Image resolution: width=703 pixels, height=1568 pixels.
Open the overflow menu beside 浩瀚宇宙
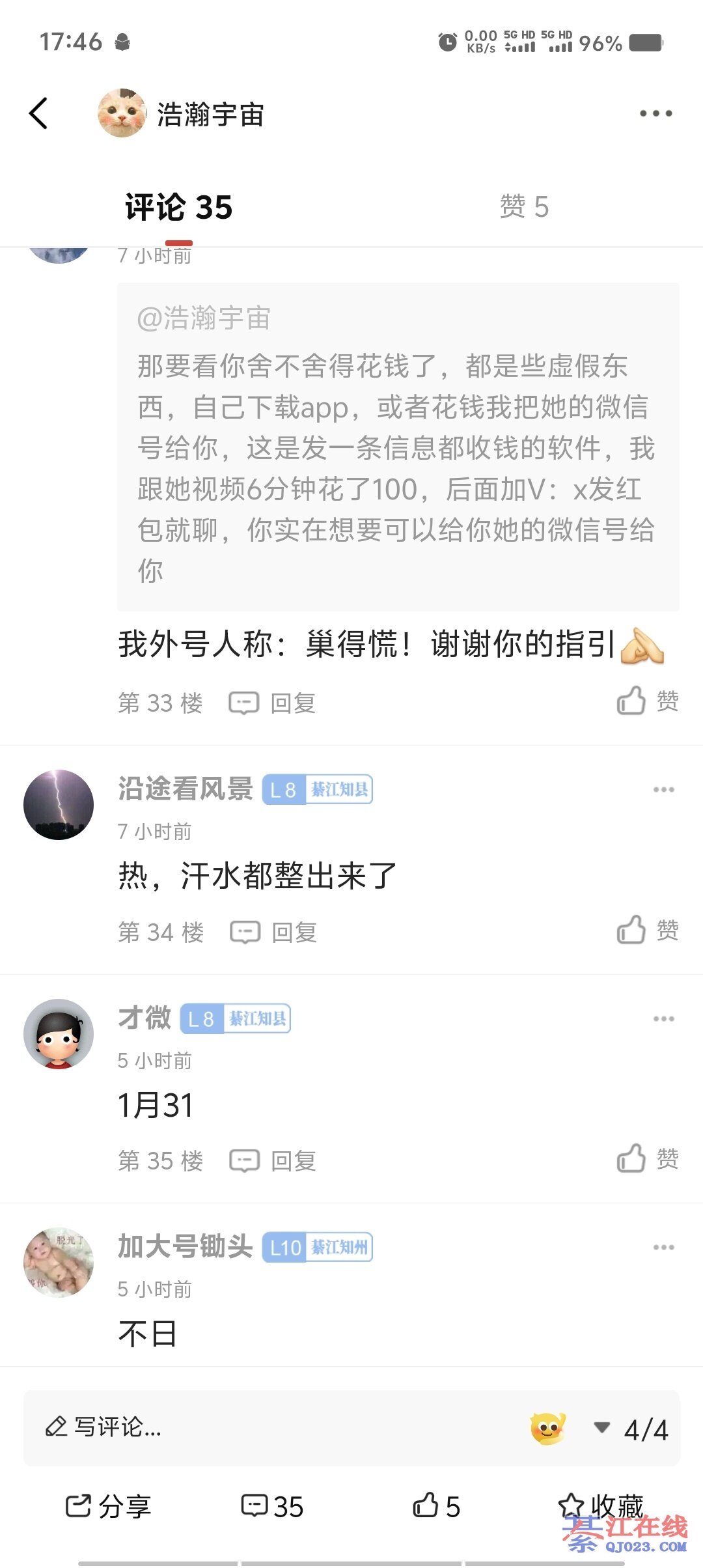coord(655,113)
